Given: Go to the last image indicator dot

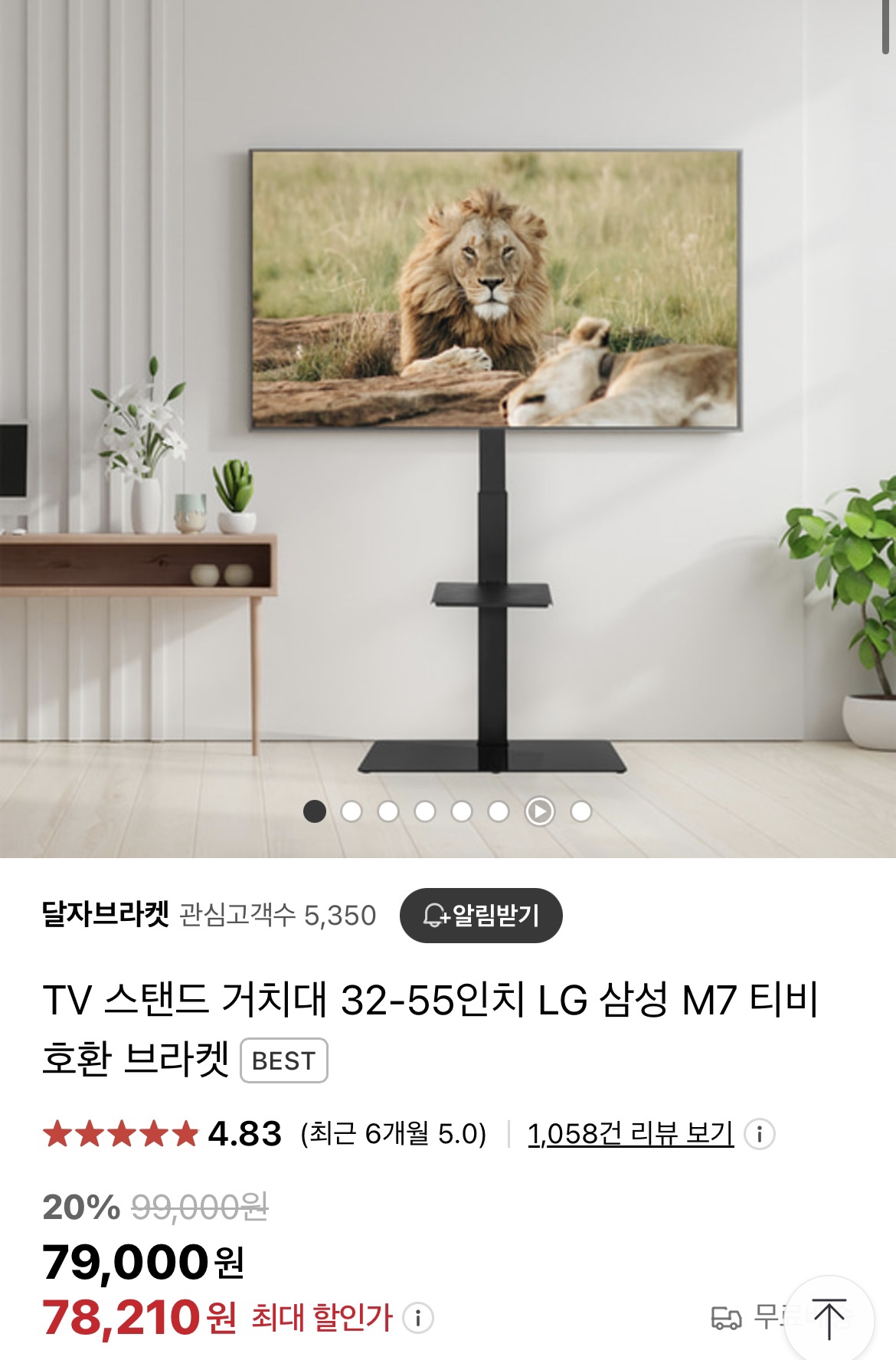Looking at the screenshot, I should (x=581, y=811).
